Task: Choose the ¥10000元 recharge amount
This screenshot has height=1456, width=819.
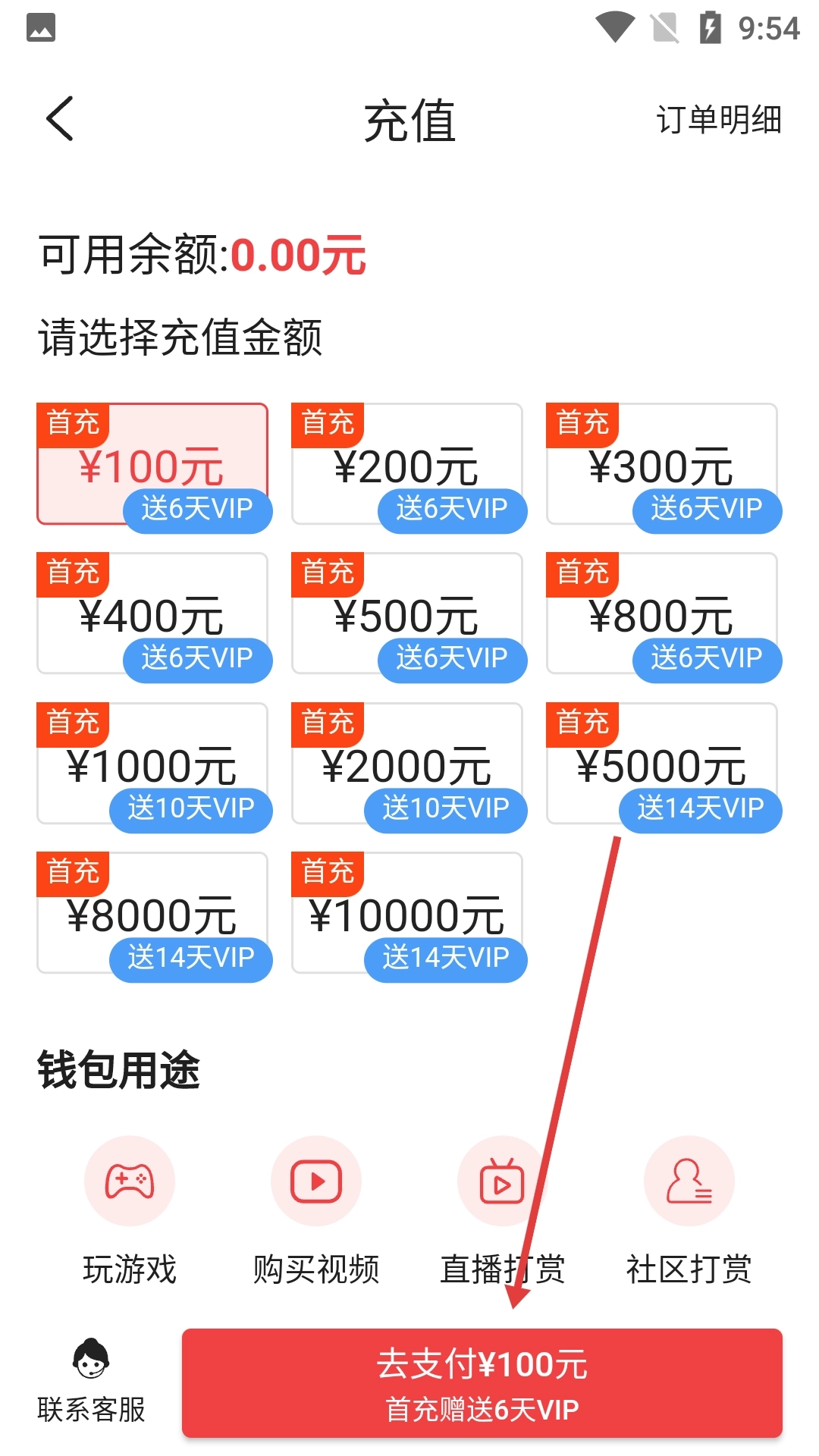Action: (x=406, y=914)
